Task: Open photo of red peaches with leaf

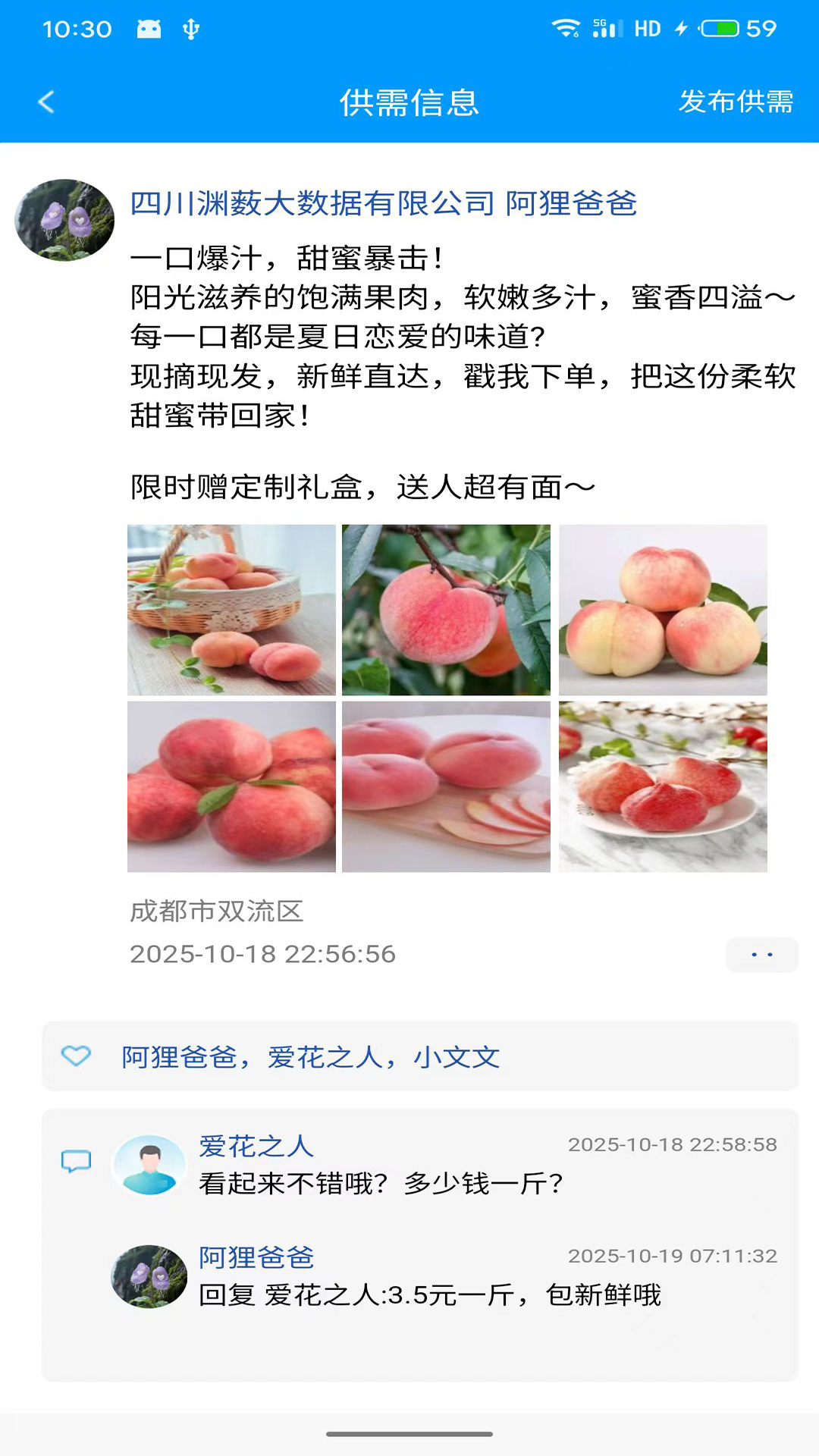Action: [x=231, y=786]
